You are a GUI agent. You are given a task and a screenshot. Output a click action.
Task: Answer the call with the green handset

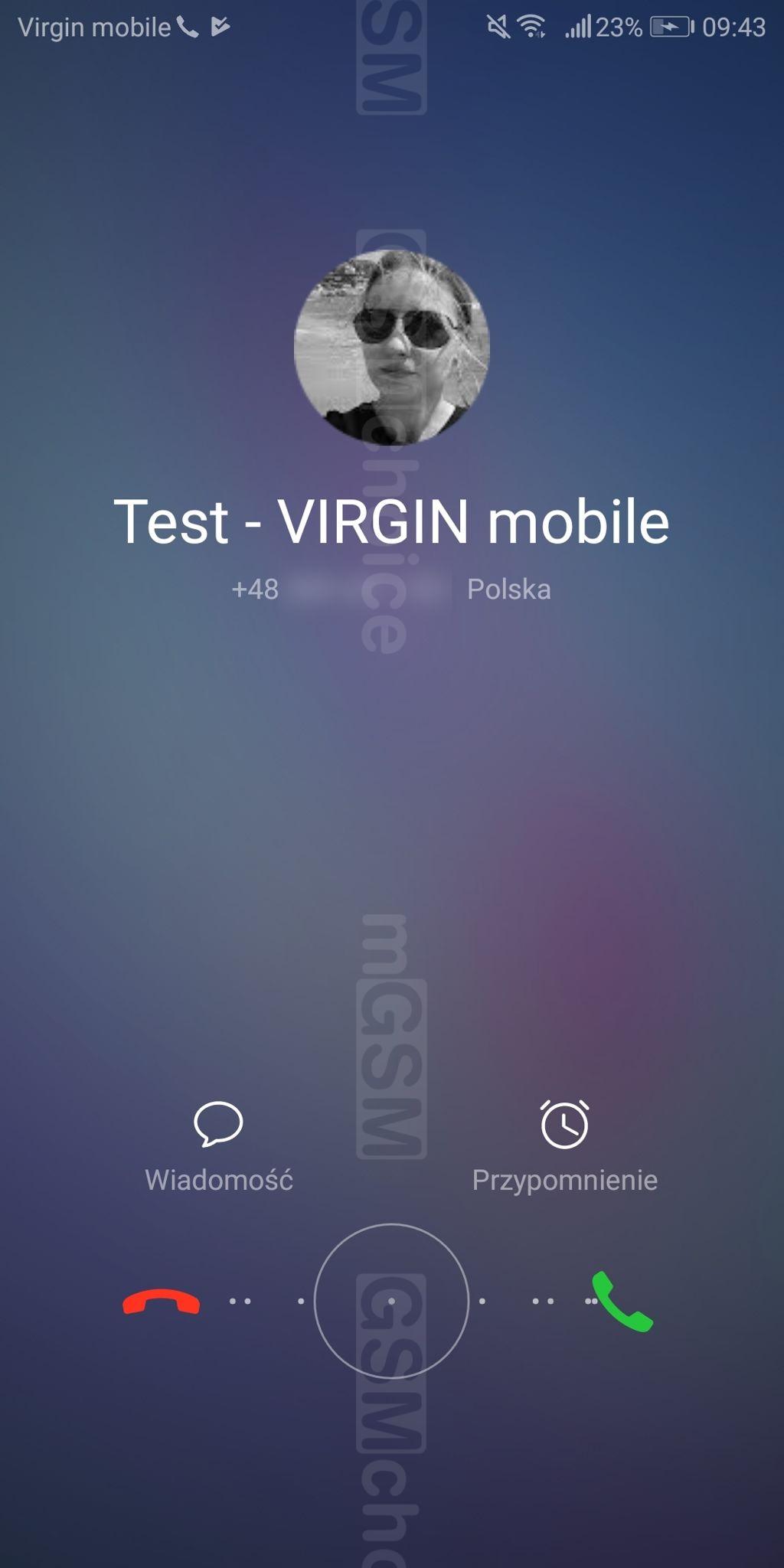tap(622, 1302)
